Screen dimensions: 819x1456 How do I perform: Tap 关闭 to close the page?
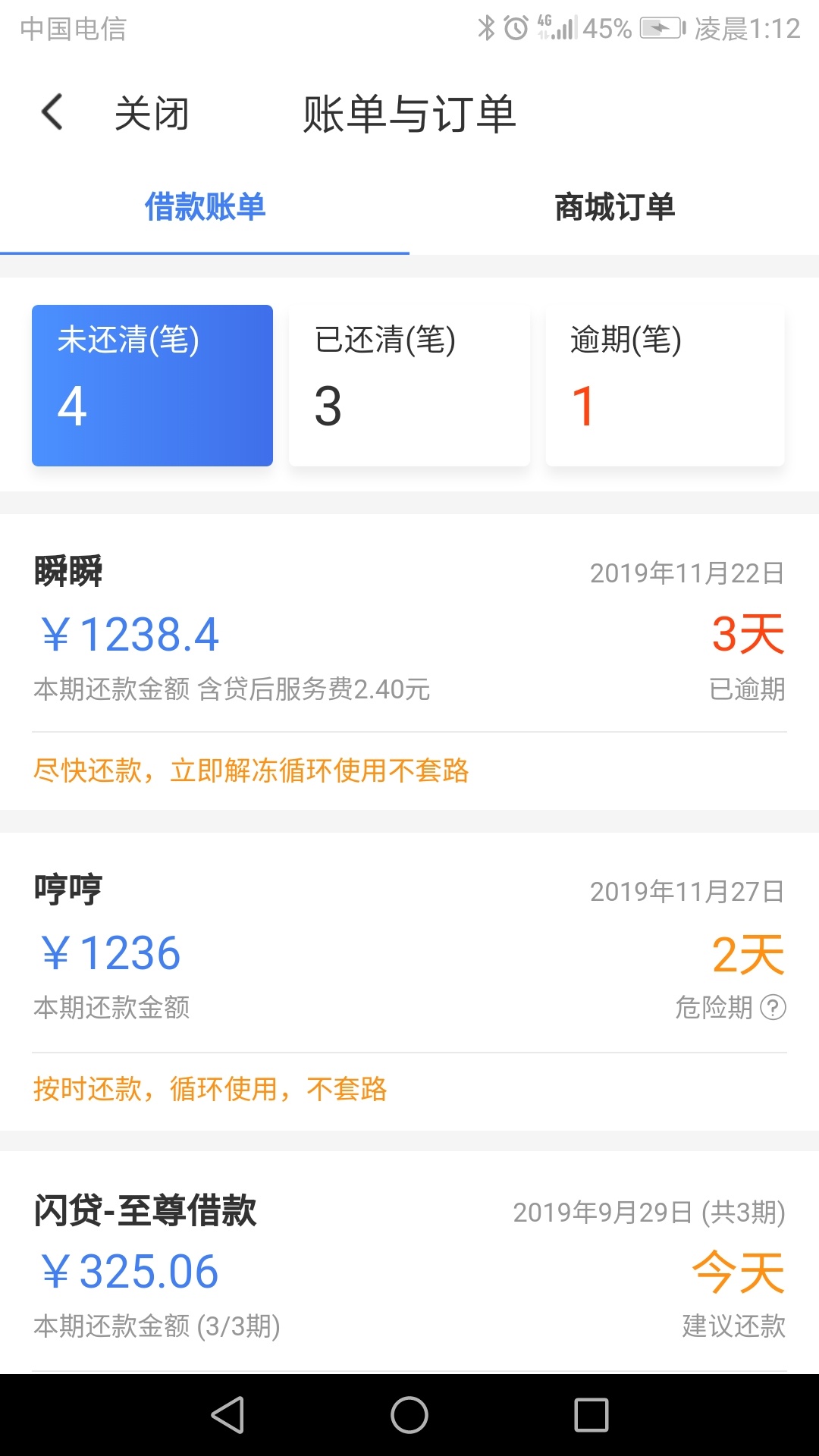(x=152, y=114)
